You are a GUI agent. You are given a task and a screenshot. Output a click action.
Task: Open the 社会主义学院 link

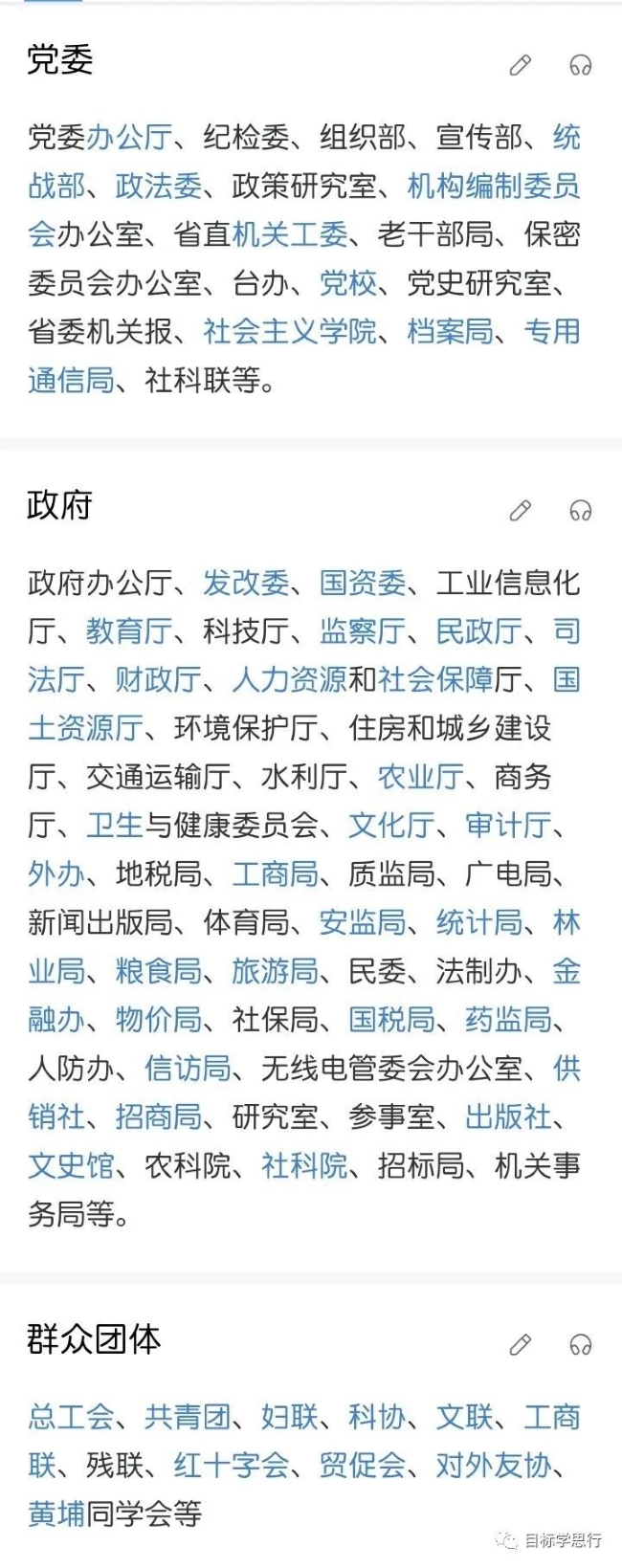[x=289, y=331]
